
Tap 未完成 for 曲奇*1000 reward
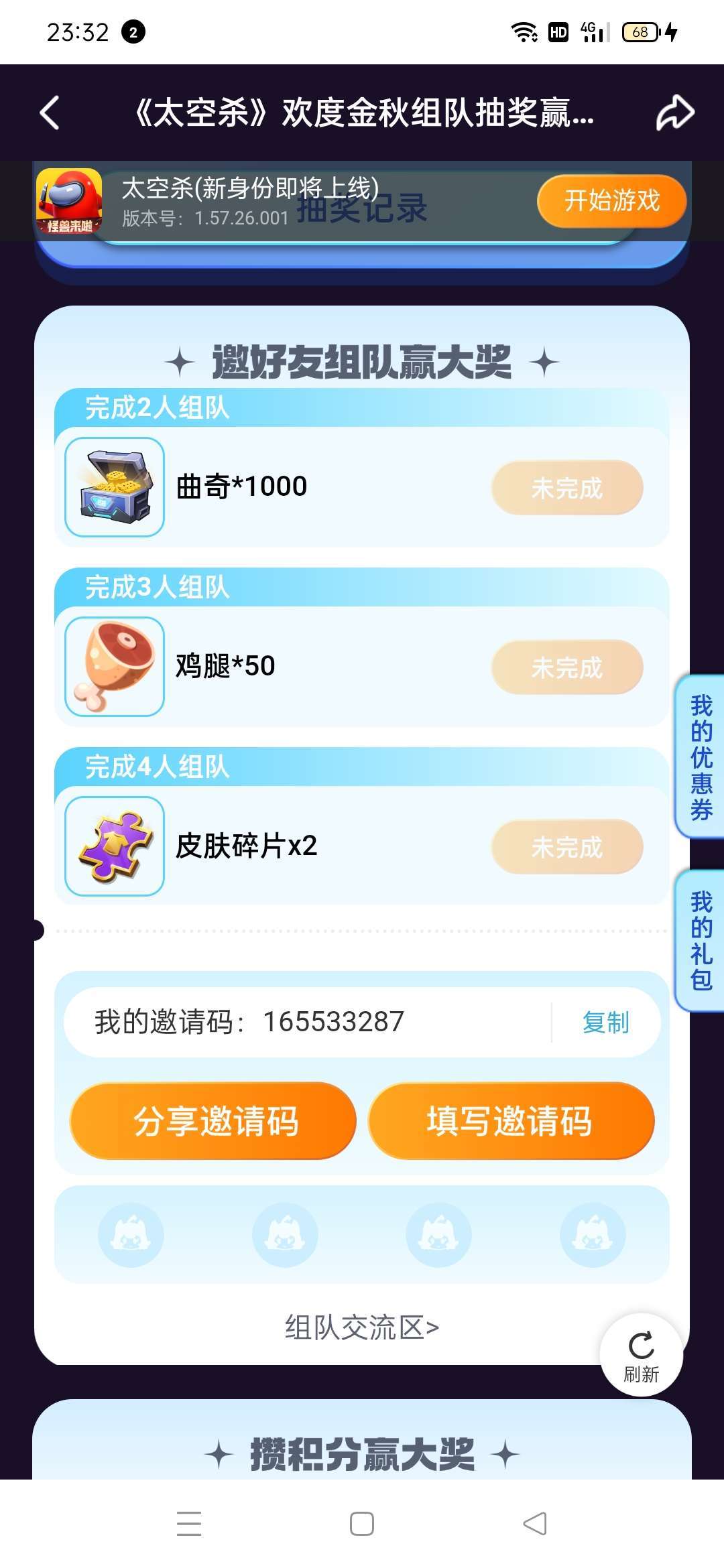coord(567,488)
